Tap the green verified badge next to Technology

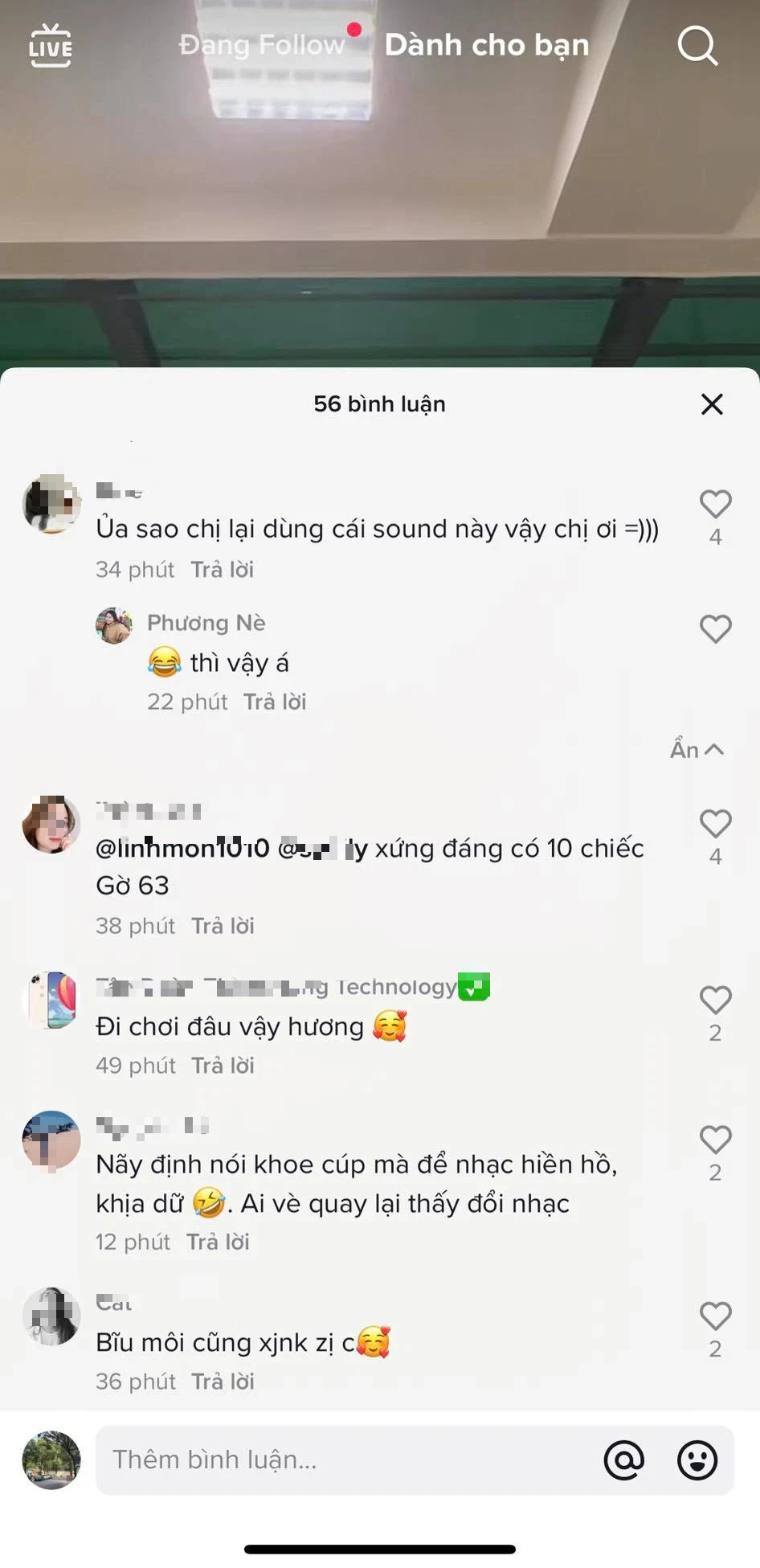point(473,987)
